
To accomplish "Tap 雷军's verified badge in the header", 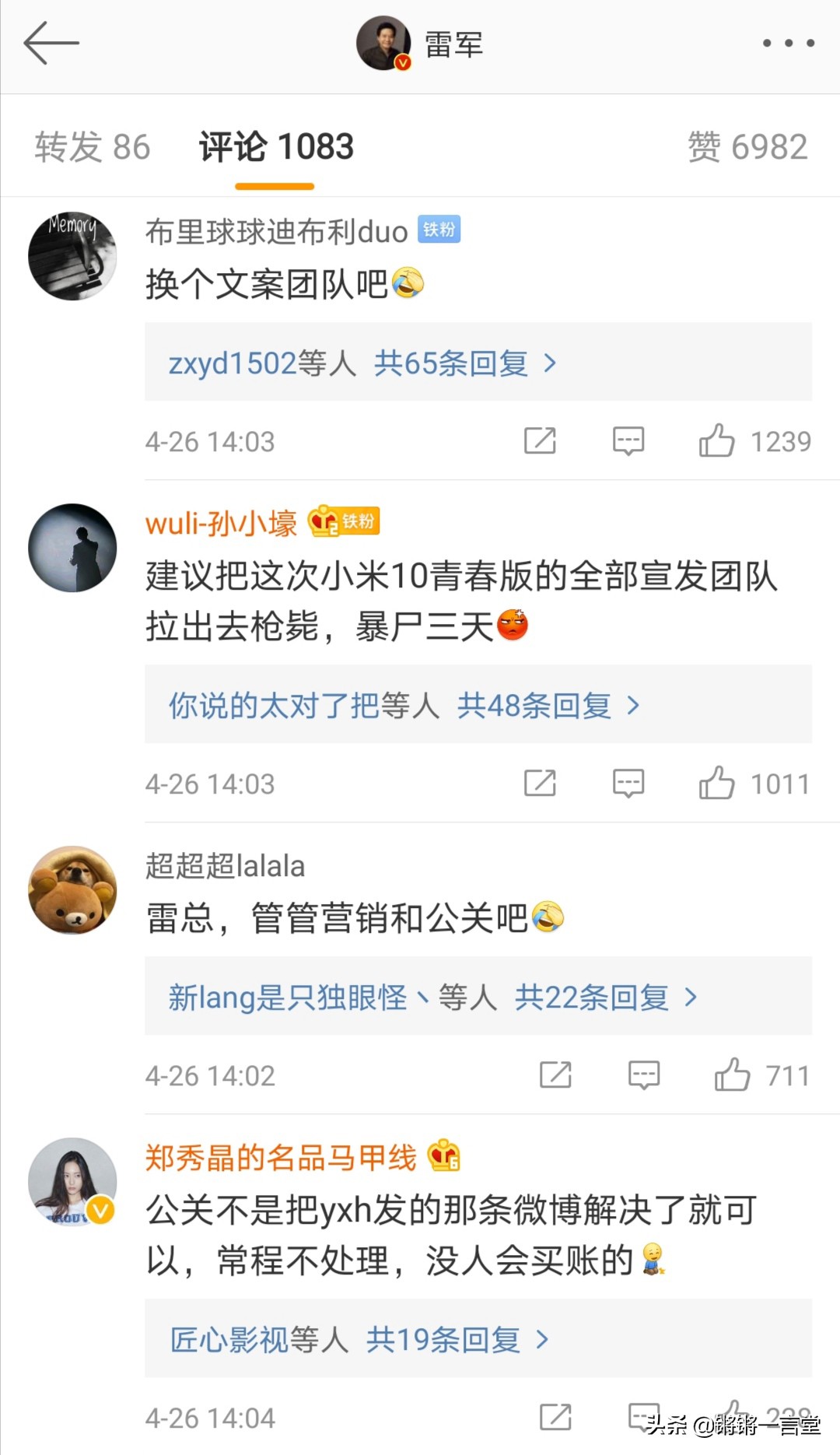I will [401, 61].
